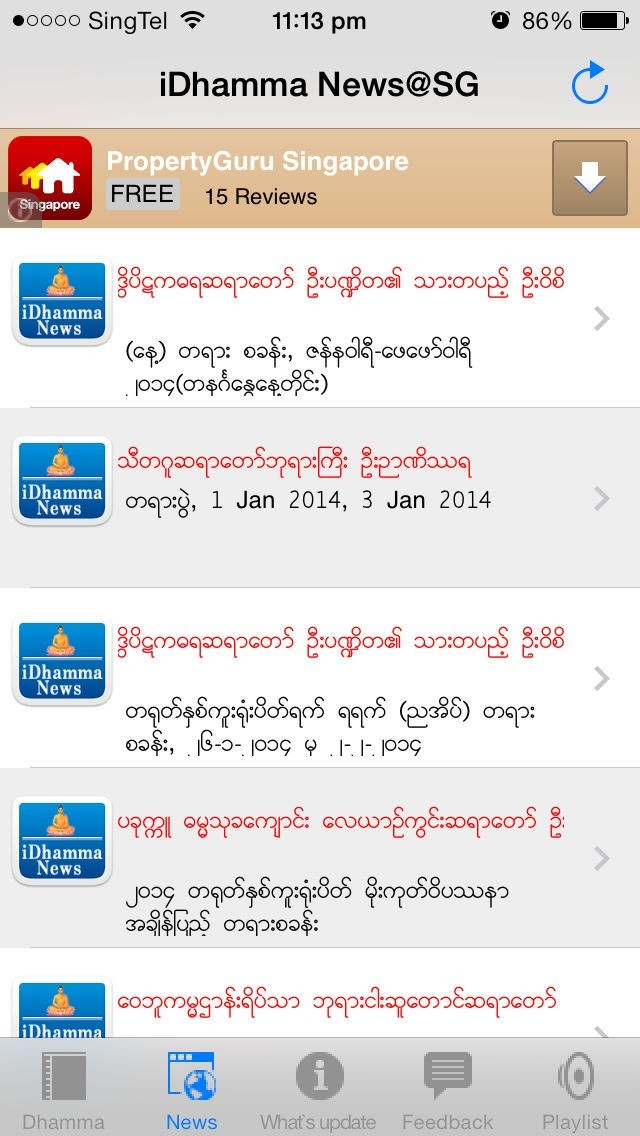Open the news item mentioning (ညအိပ်) တရား စခန်း
Image resolution: width=640 pixels, height=1136 pixels.
tap(320, 677)
